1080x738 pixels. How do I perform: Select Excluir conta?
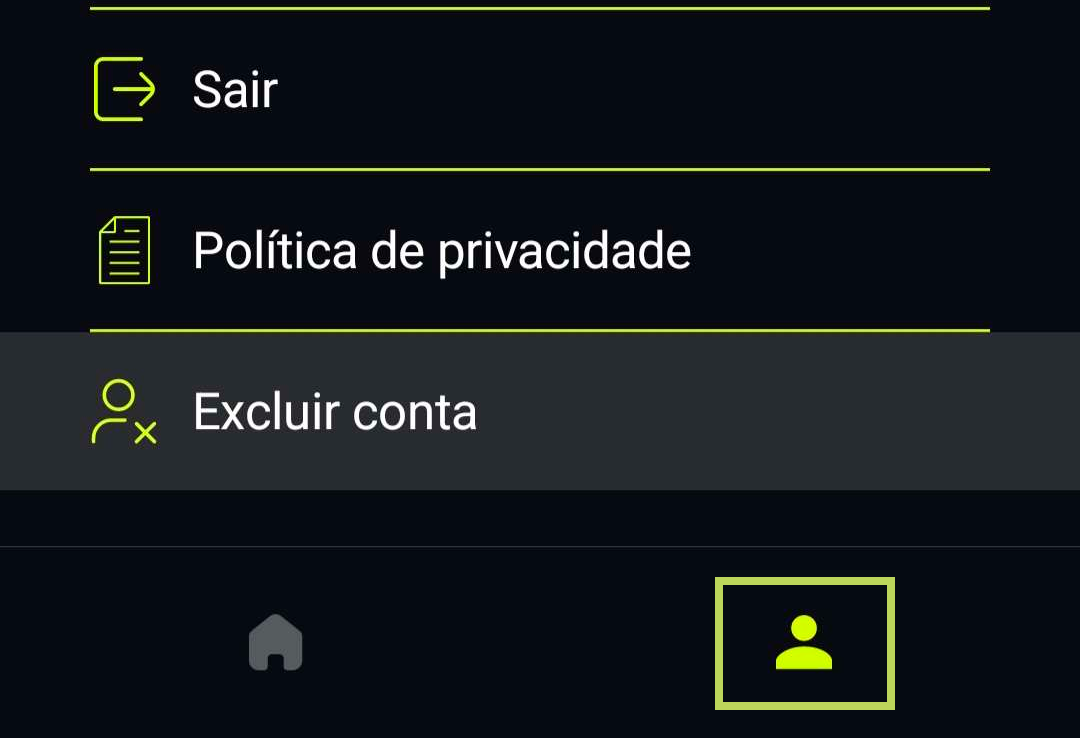point(334,411)
